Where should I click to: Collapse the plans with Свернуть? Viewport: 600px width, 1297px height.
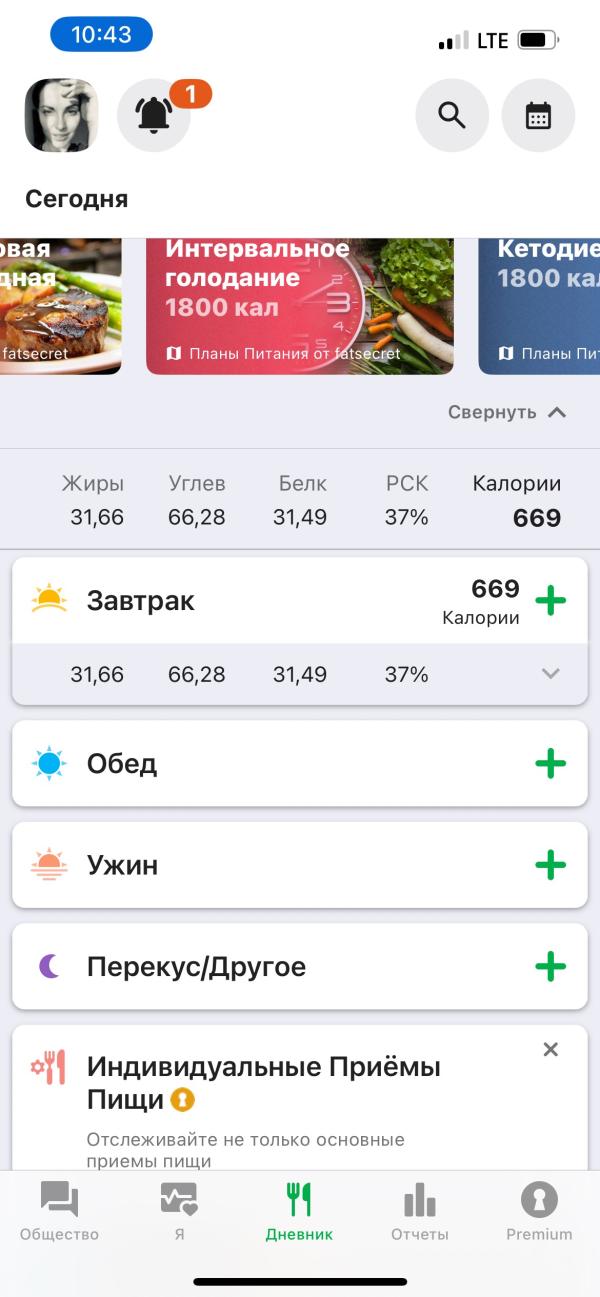[507, 412]
